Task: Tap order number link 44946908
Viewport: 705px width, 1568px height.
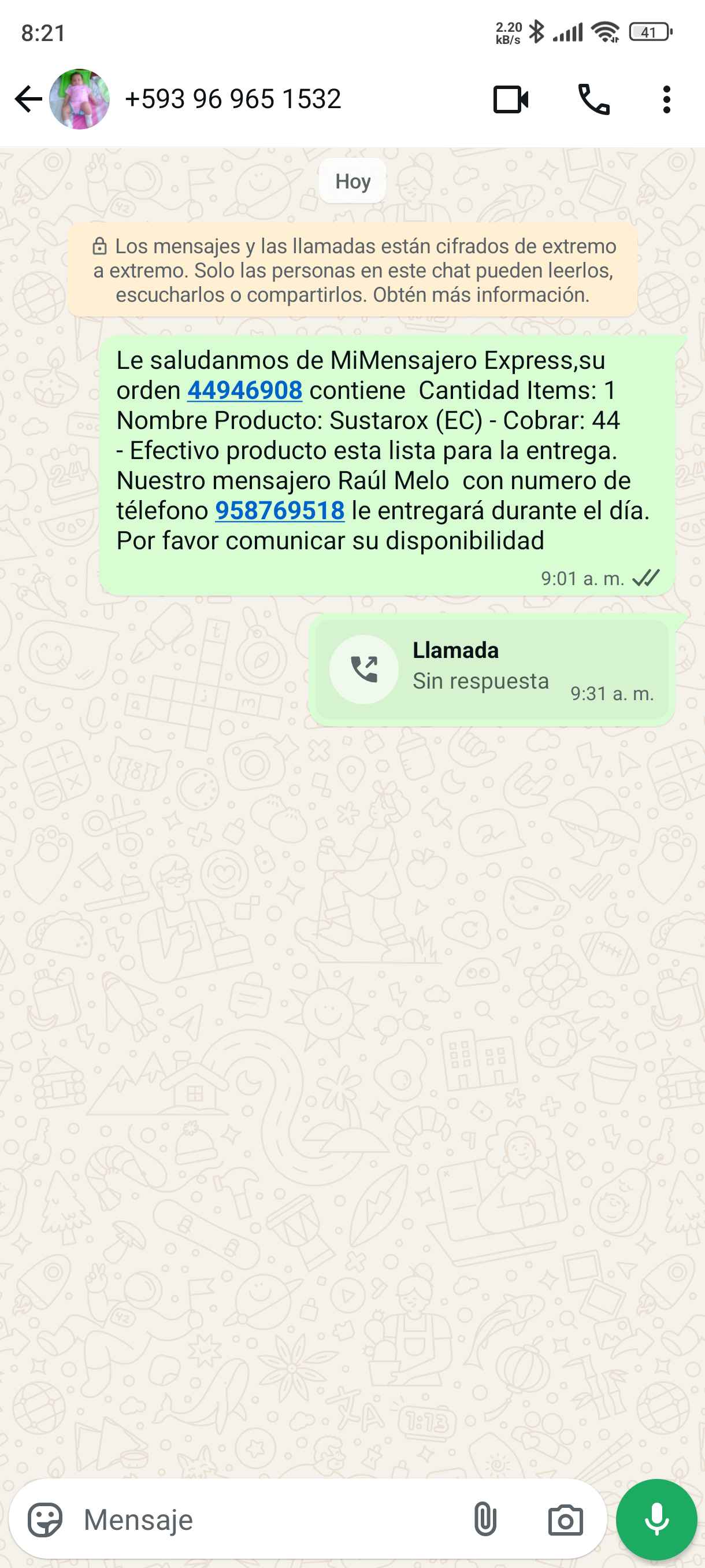Action: (244, 390)
